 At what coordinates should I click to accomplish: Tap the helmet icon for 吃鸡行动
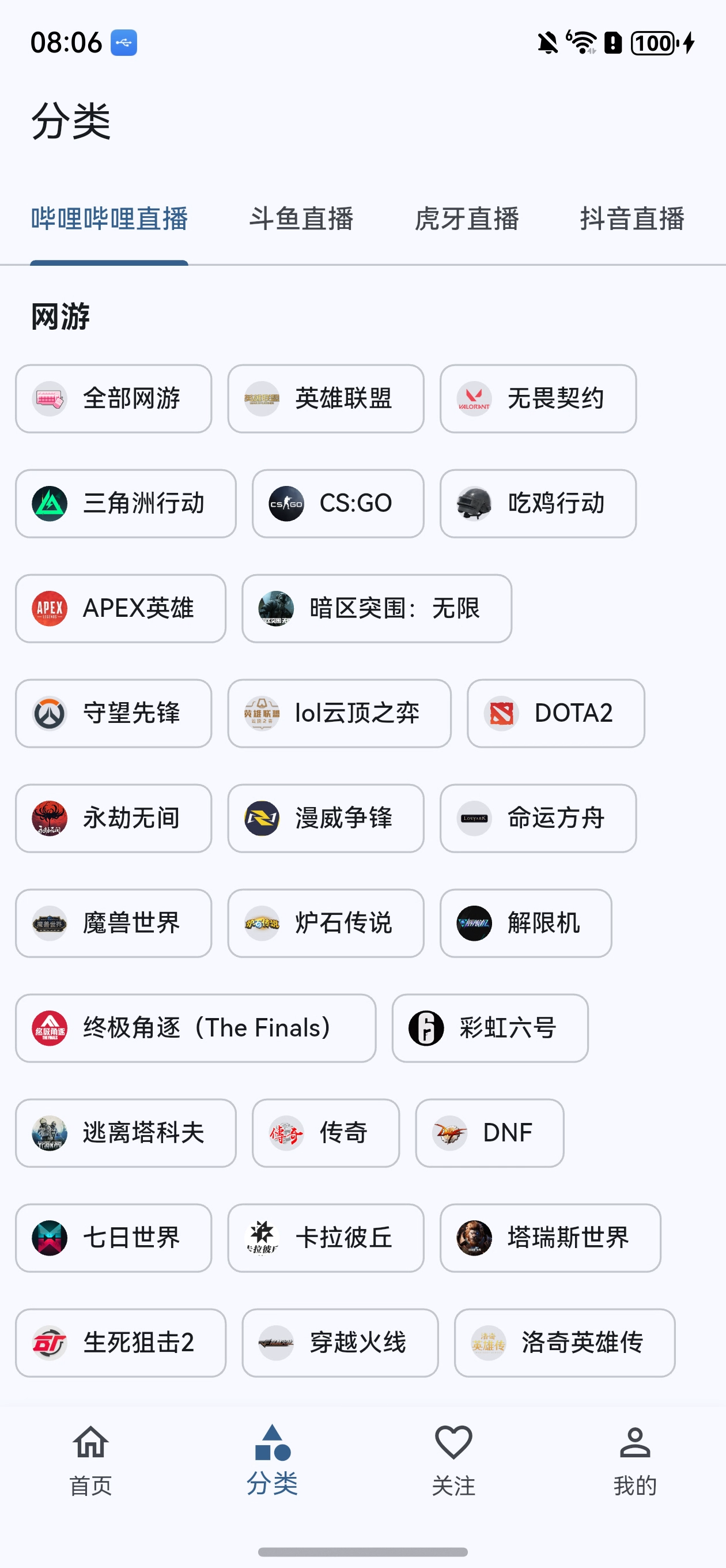pos(474,504)
